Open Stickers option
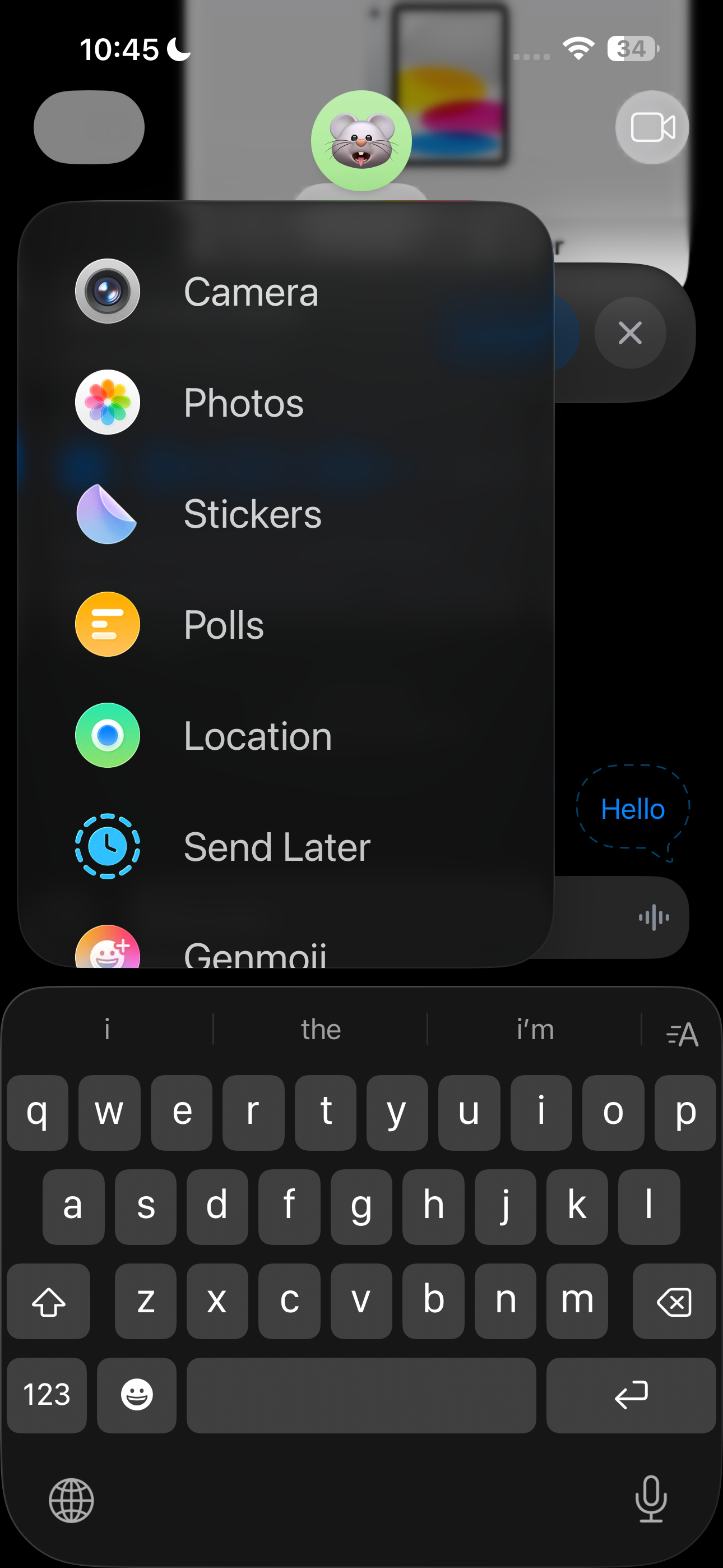Viewport: 723px width, 1568px height. [252, 514]
